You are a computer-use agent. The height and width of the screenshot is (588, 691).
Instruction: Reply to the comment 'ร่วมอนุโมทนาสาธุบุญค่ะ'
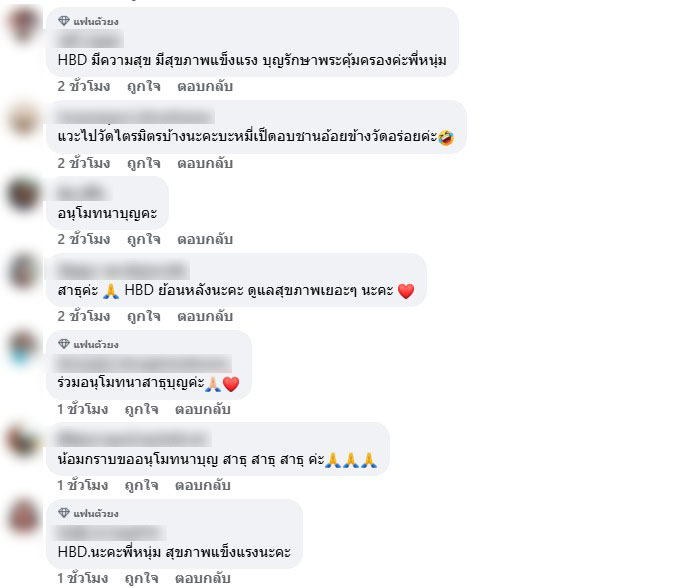203,409
